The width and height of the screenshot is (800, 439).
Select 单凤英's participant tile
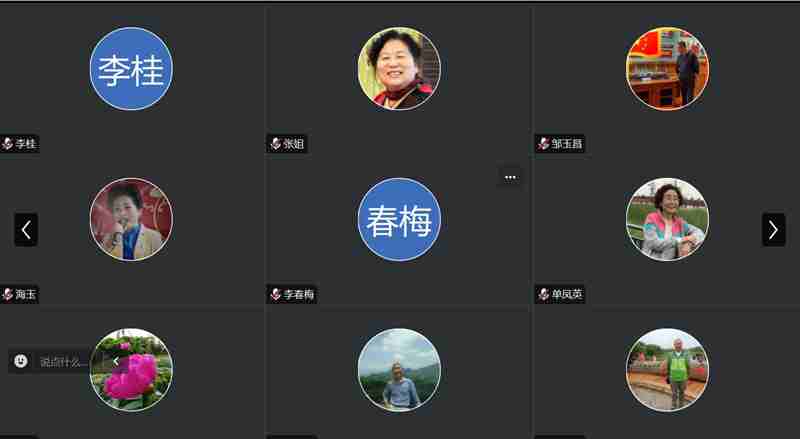pos(666,220)
